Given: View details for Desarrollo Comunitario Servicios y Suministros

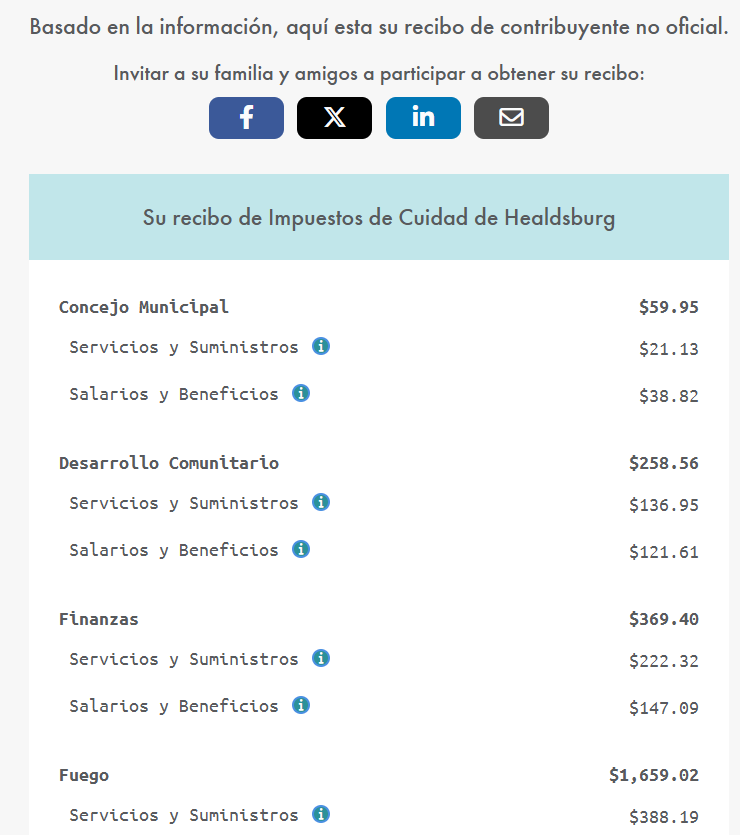Looking at the screenshot, I should pyautogui.click(x=320, y=502).
